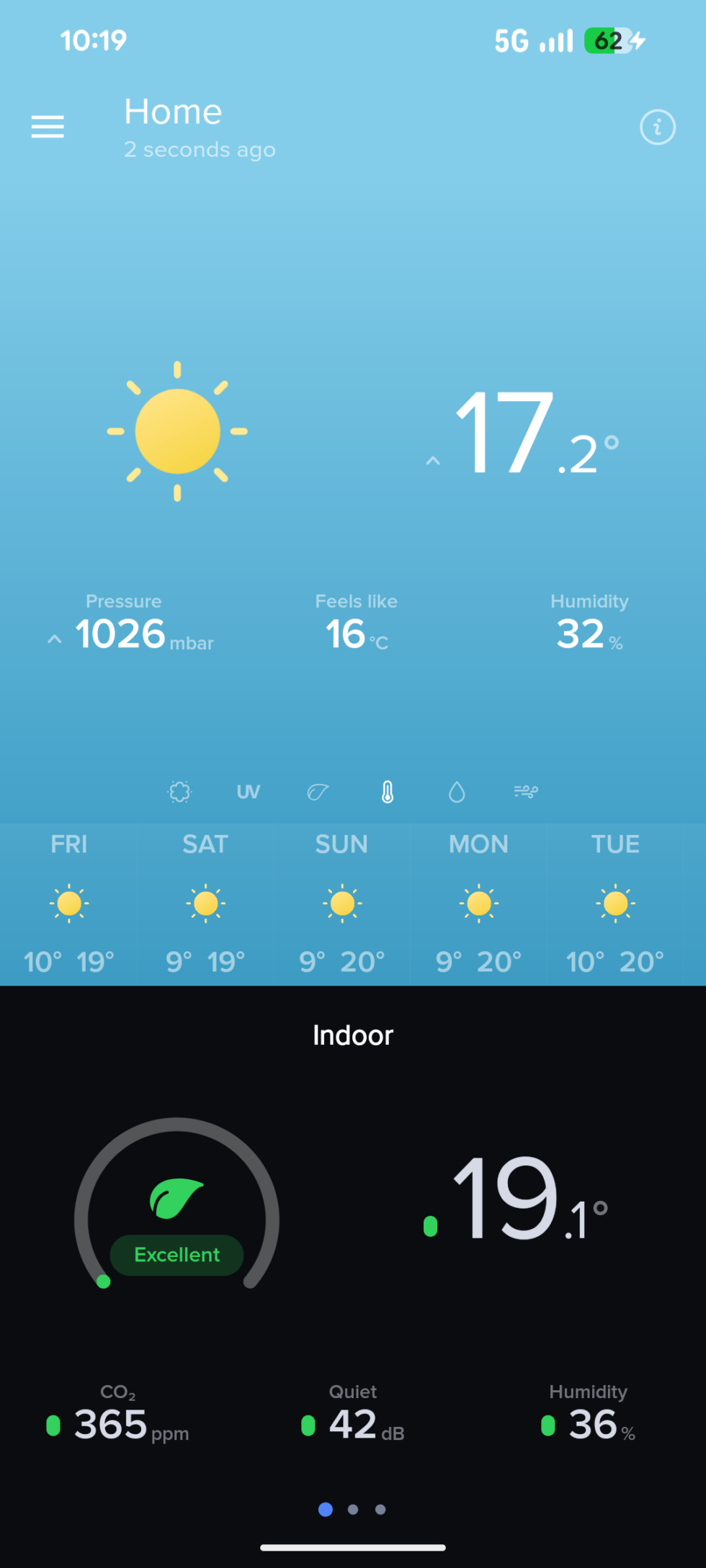The width and height of the screenshot is (706, 1568).
Task: Open the station info icon
Action: [657, 127]
